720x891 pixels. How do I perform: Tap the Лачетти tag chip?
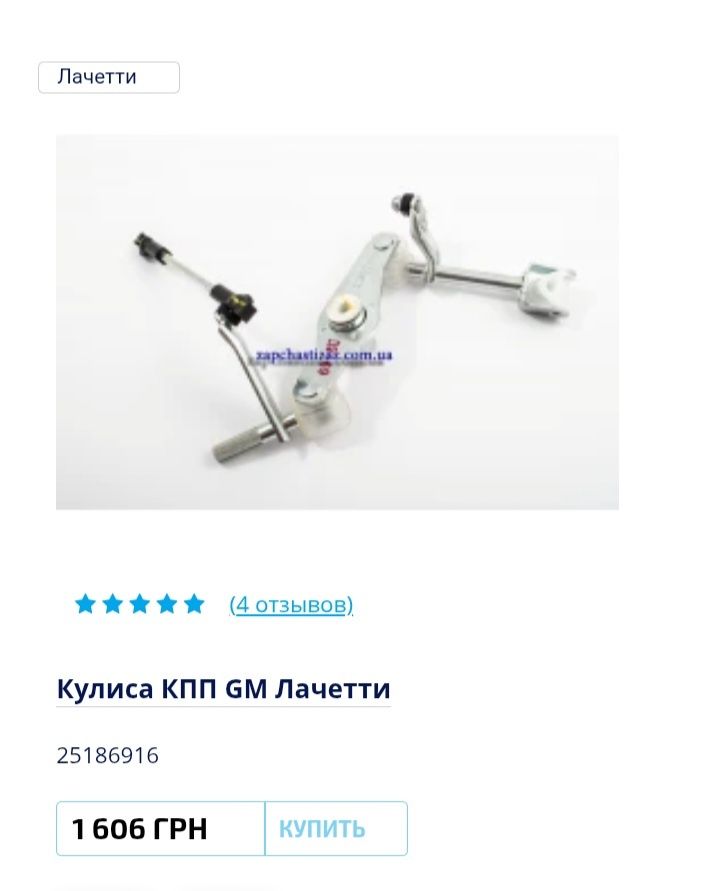pyautogui.click(x=108, y=77)
